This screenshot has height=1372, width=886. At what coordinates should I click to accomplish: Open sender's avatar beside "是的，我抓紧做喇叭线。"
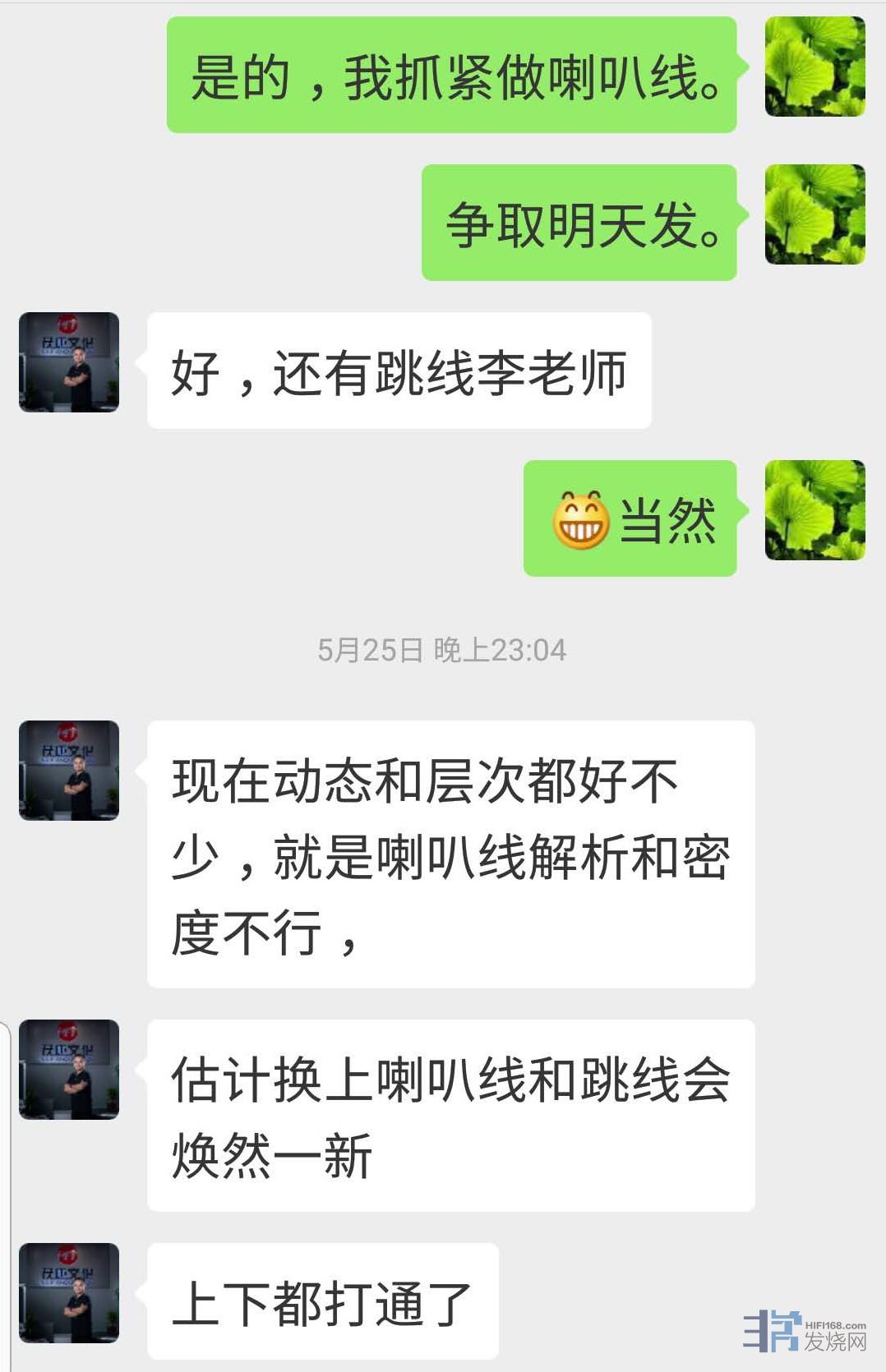pos(814,67)
